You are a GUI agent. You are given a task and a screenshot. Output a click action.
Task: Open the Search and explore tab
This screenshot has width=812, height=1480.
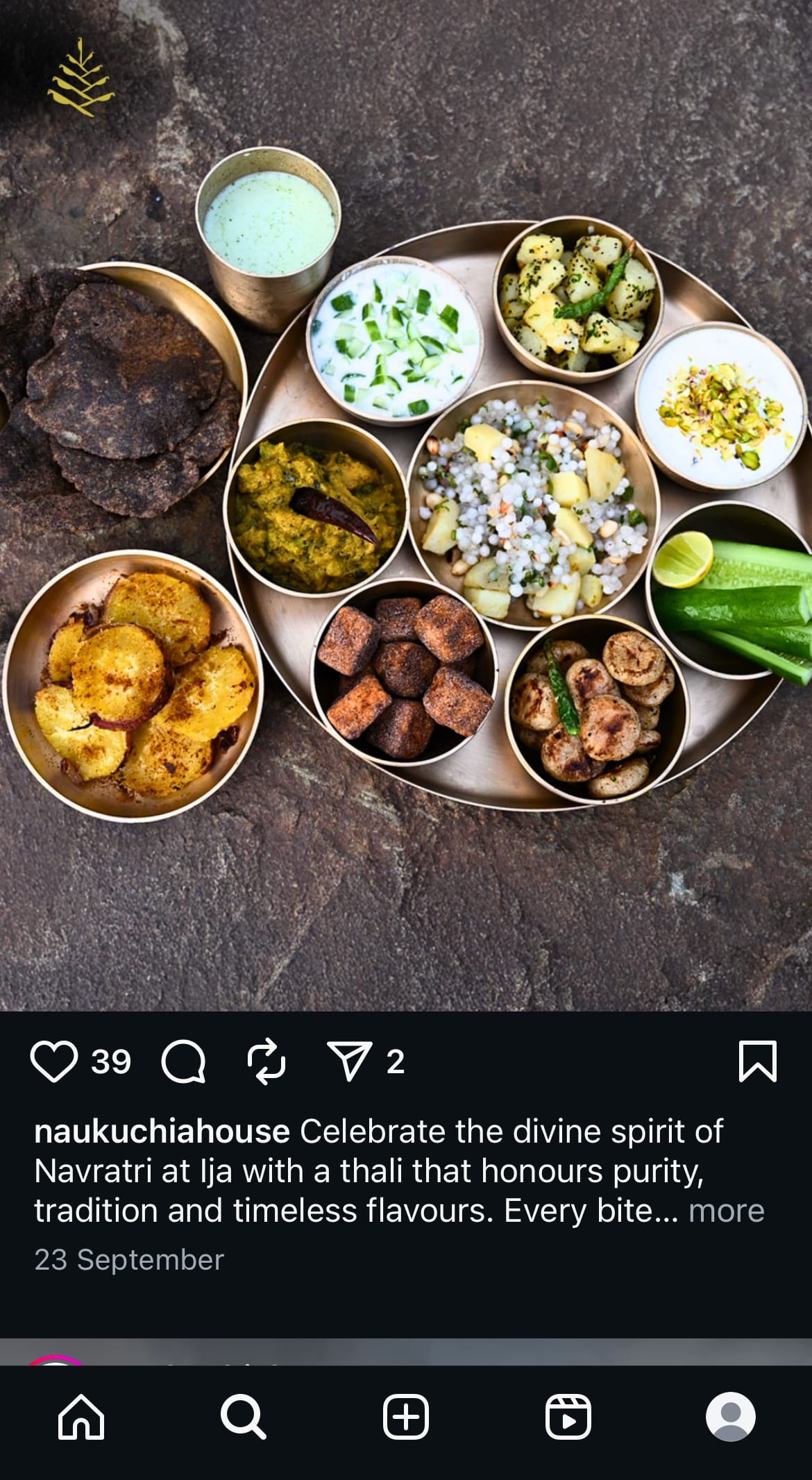[243, 1417]
